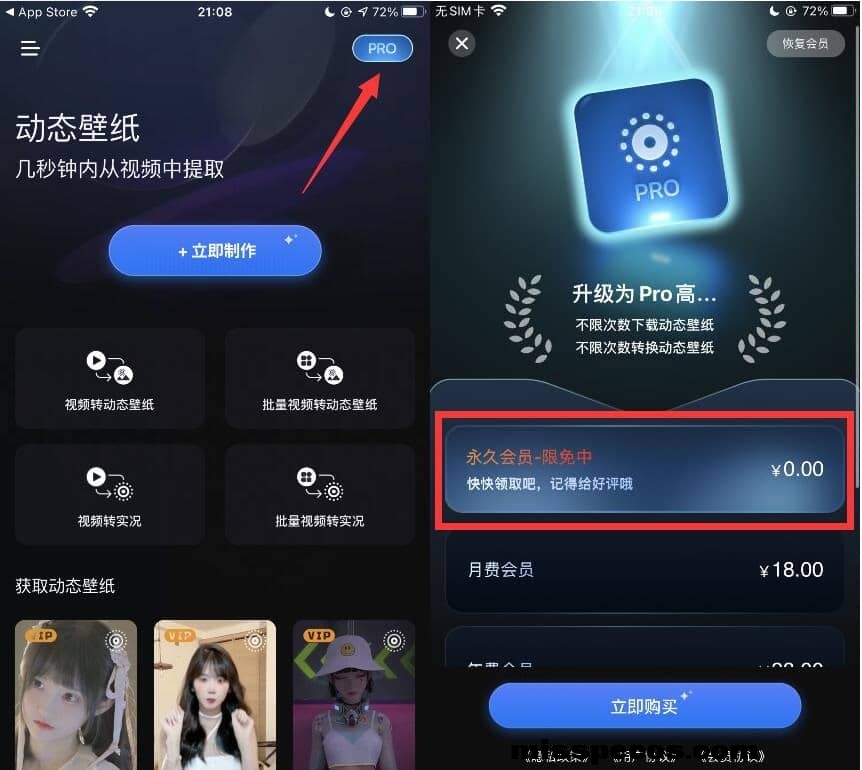Open 视频转实况 tool
This screenshot has width=862, height=770.
[x=110, y=495]
